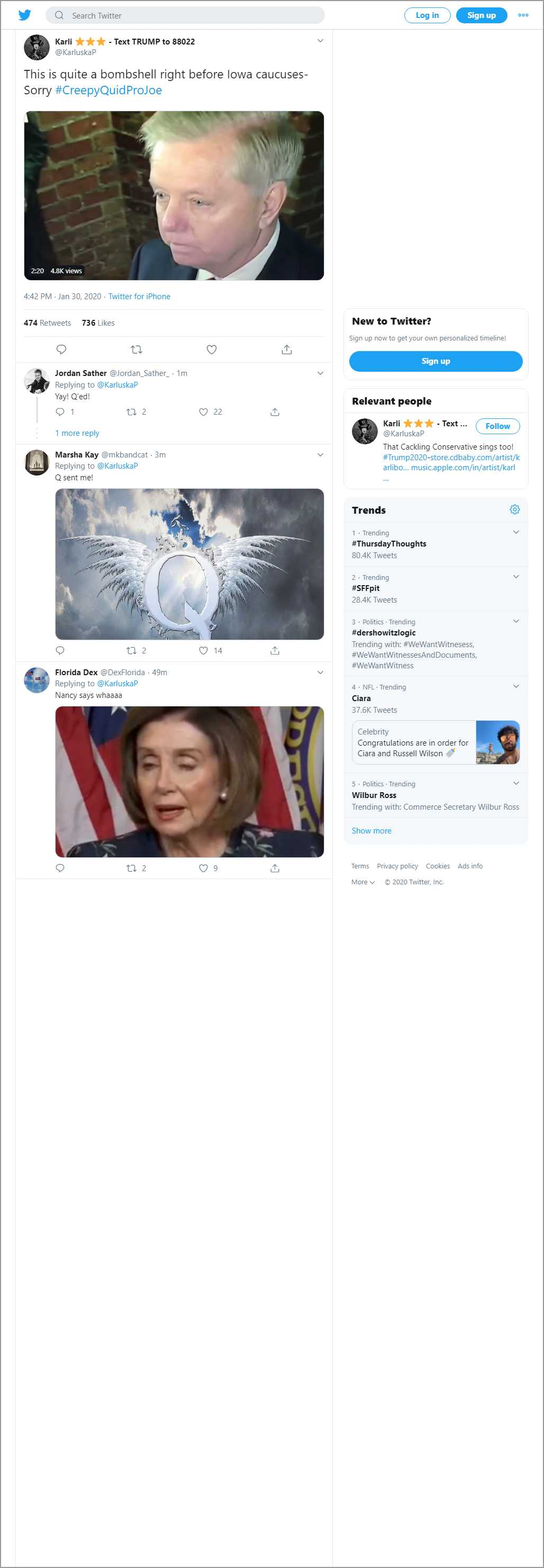Like Karli's main tweet
This screenshot has width=544, height=1568.
(x=211, y=350)
